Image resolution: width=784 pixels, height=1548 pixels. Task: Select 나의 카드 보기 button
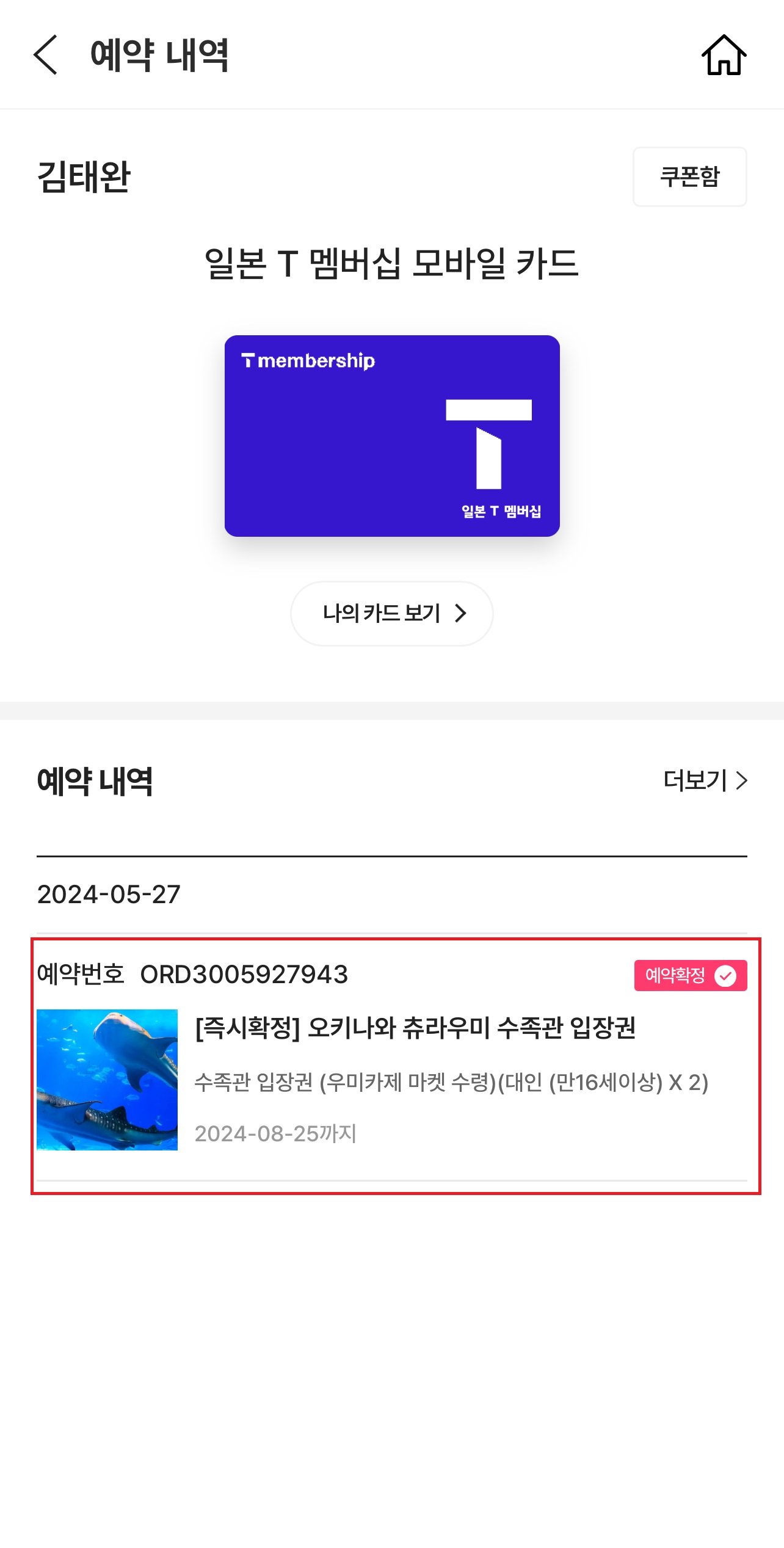(392, 613)
